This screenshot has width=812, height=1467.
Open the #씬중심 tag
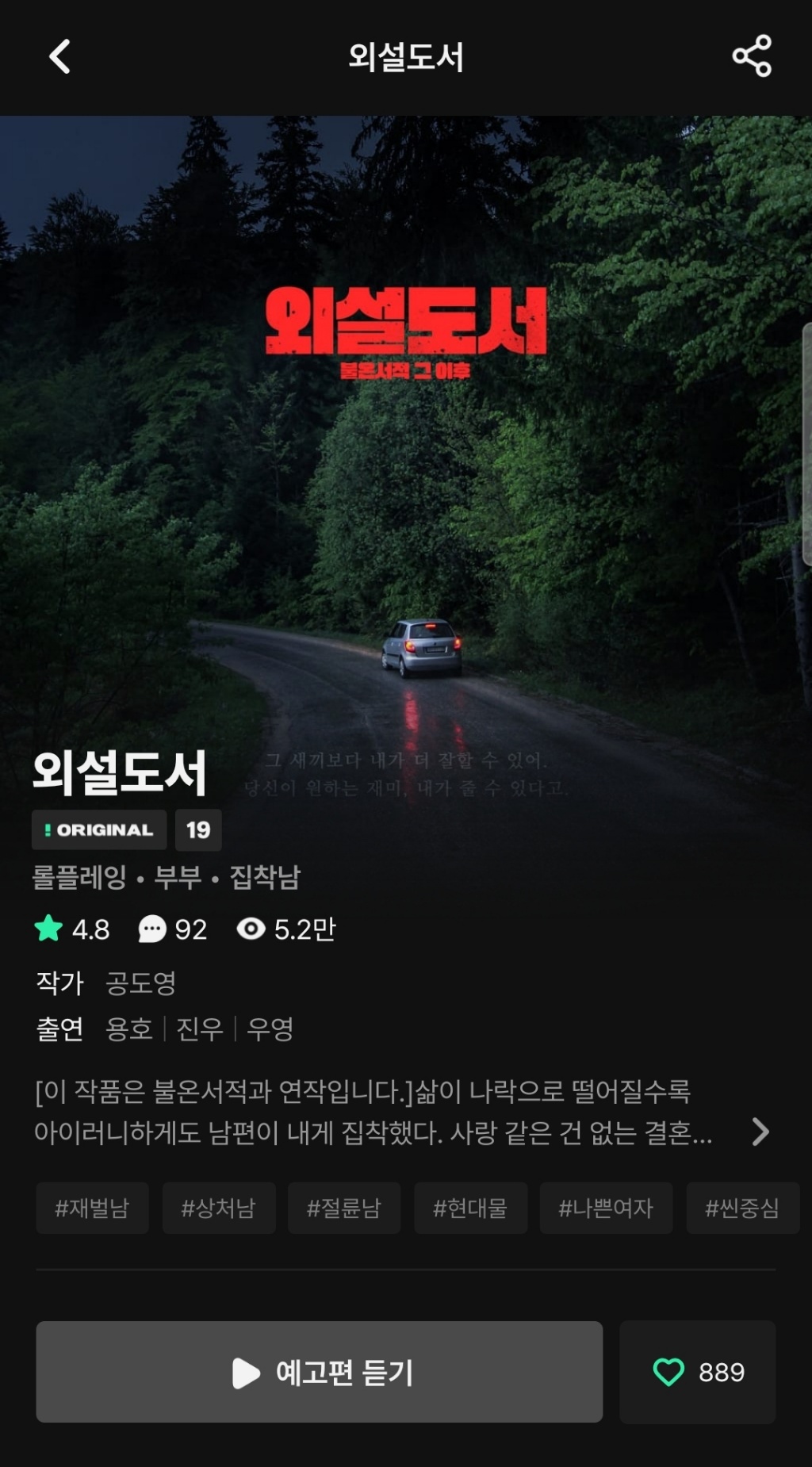pyautogui.click(x=741, y=1208)
